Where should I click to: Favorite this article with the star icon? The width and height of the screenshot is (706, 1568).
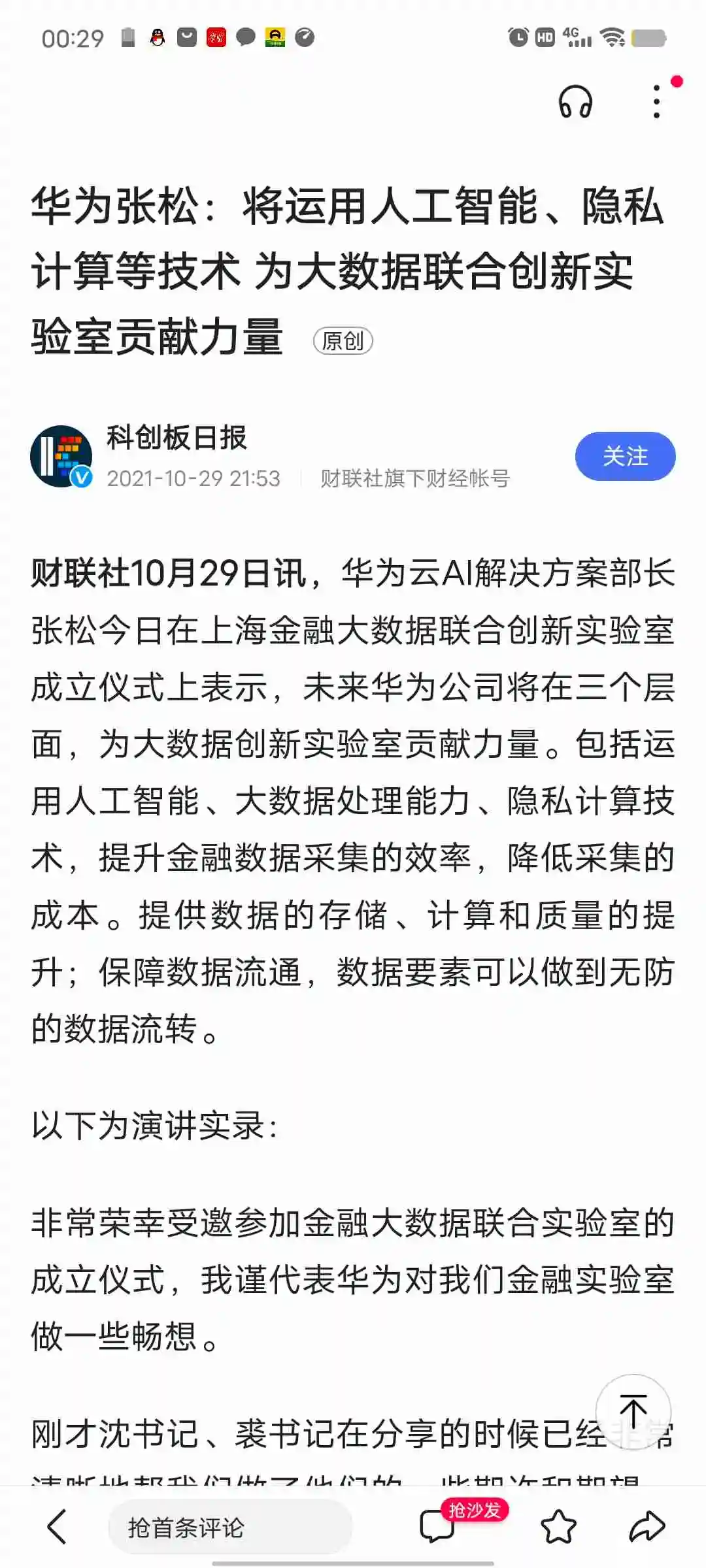point(559,1527)
